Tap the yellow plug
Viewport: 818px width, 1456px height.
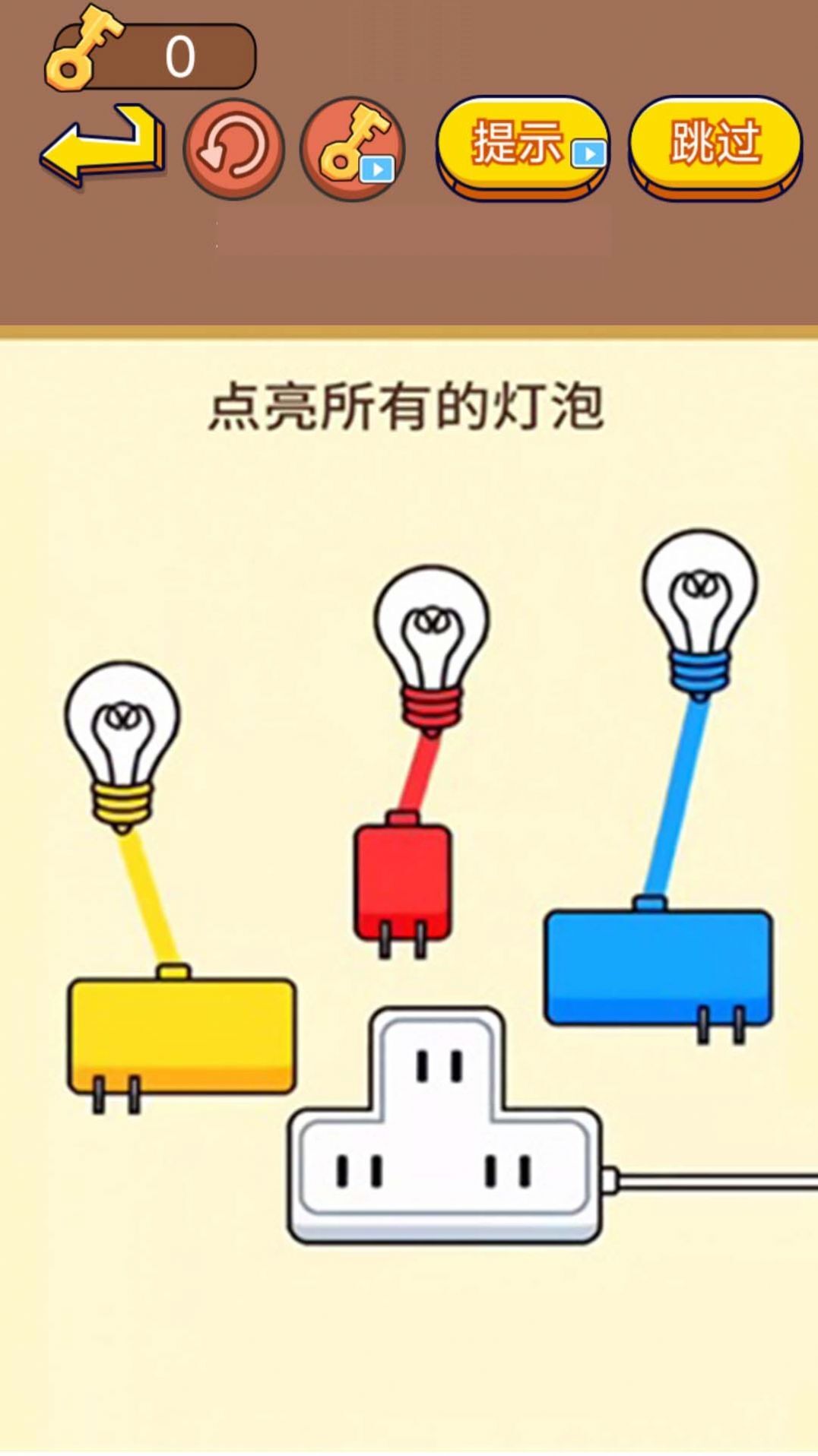click(x=182, y=1035)
